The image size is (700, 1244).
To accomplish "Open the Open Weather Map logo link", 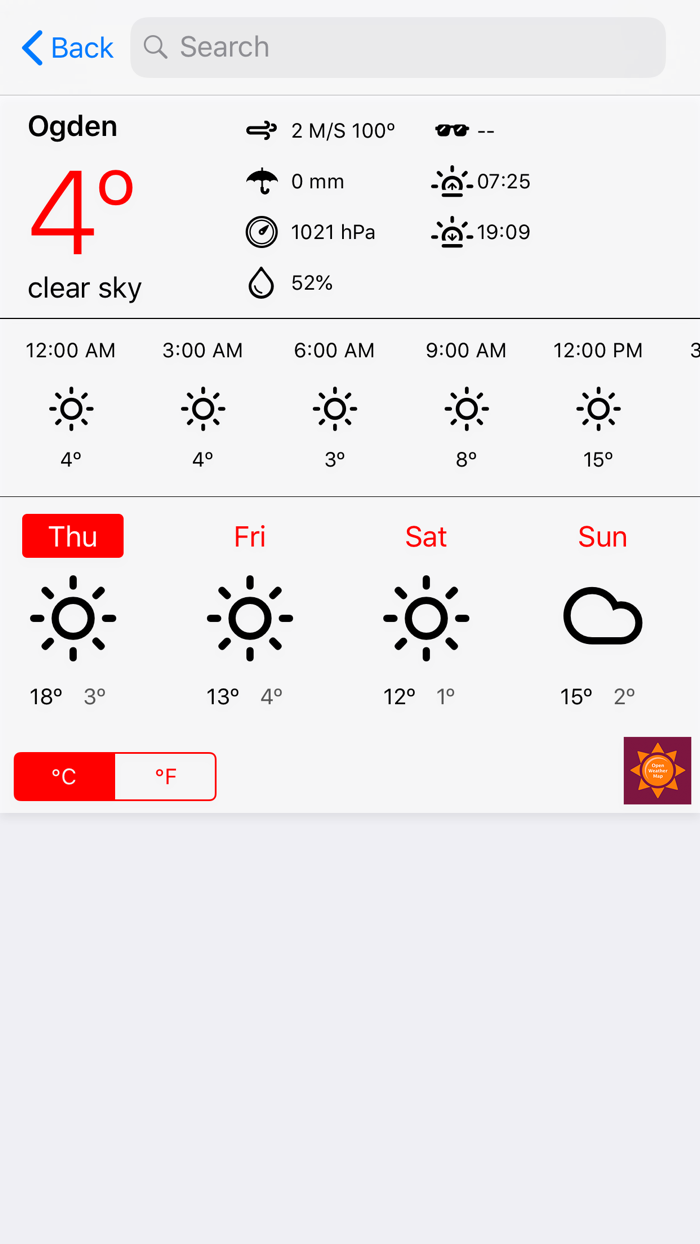I will [657, 771].
